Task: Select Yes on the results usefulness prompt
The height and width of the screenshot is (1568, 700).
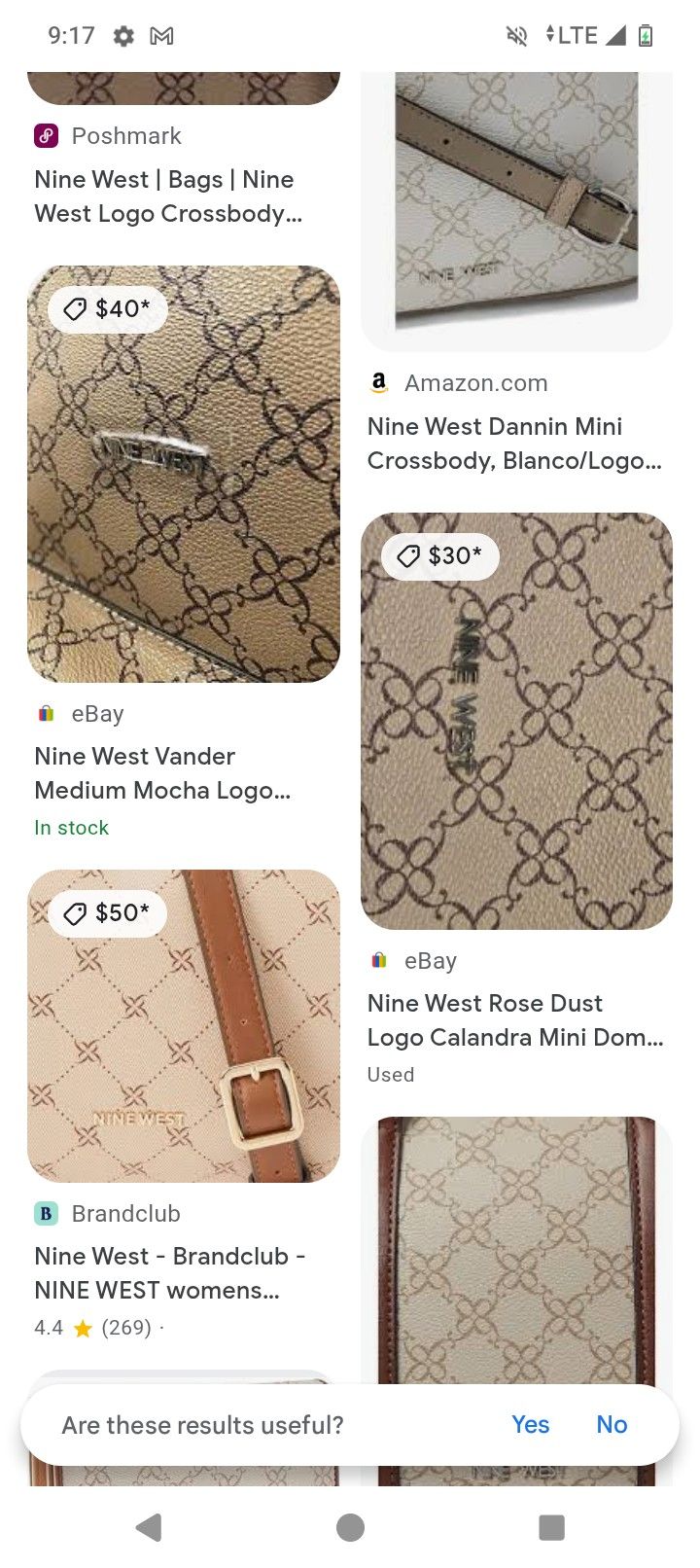Action: 530,1424
